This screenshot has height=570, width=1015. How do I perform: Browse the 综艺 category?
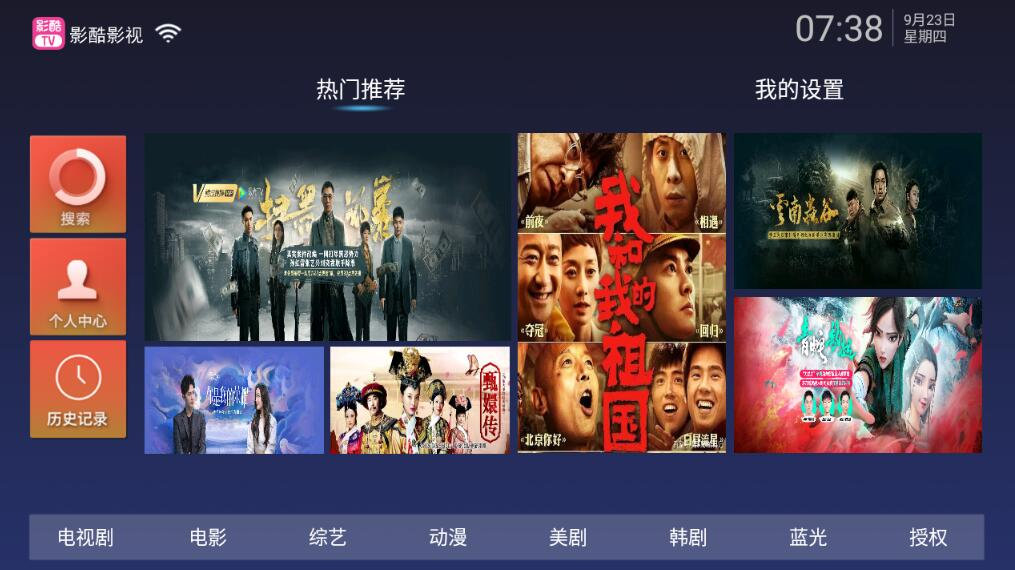pyautogui.click(x=328, y=537)
